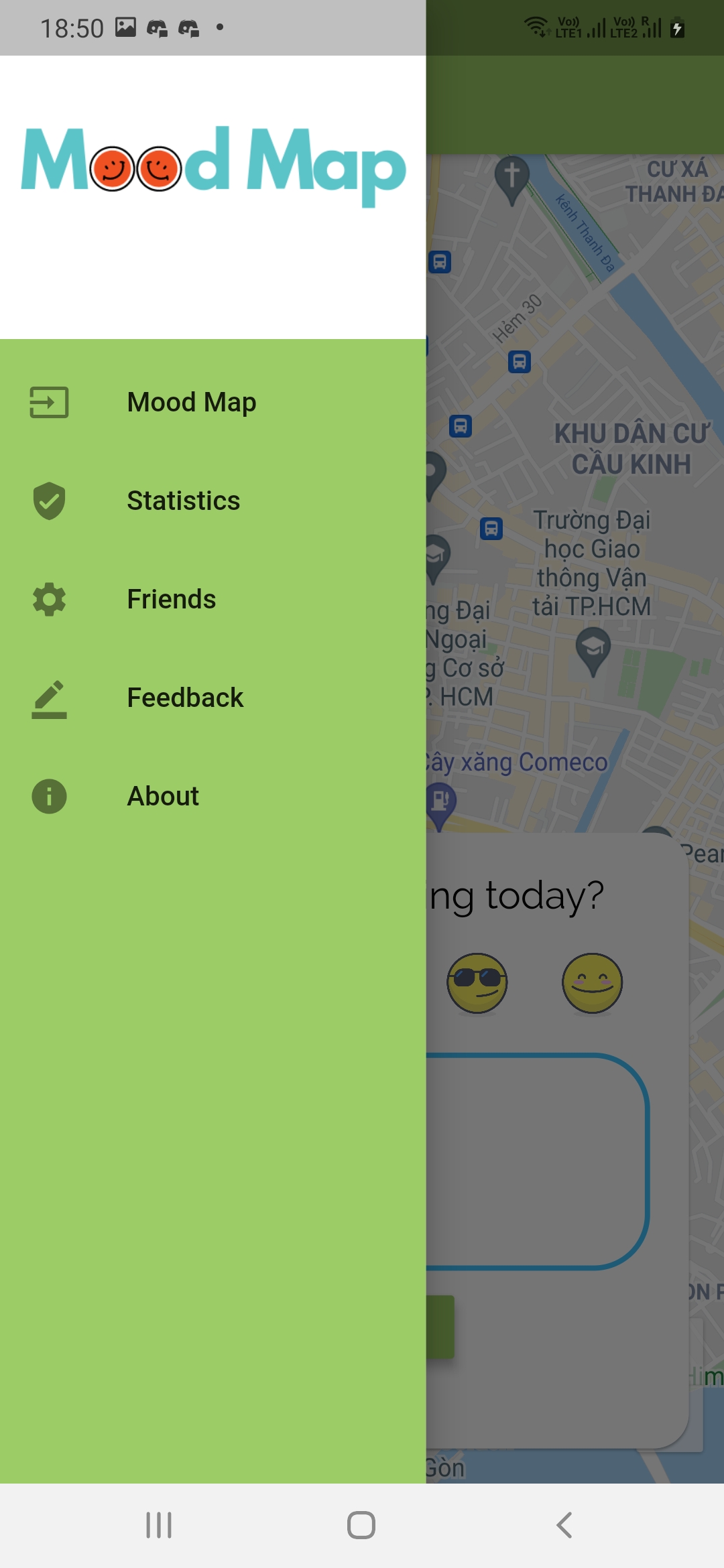The width and height of the screenshot is (724, 1568).
Task: Open the Statistics menu entry
Action: click(183, 501)
